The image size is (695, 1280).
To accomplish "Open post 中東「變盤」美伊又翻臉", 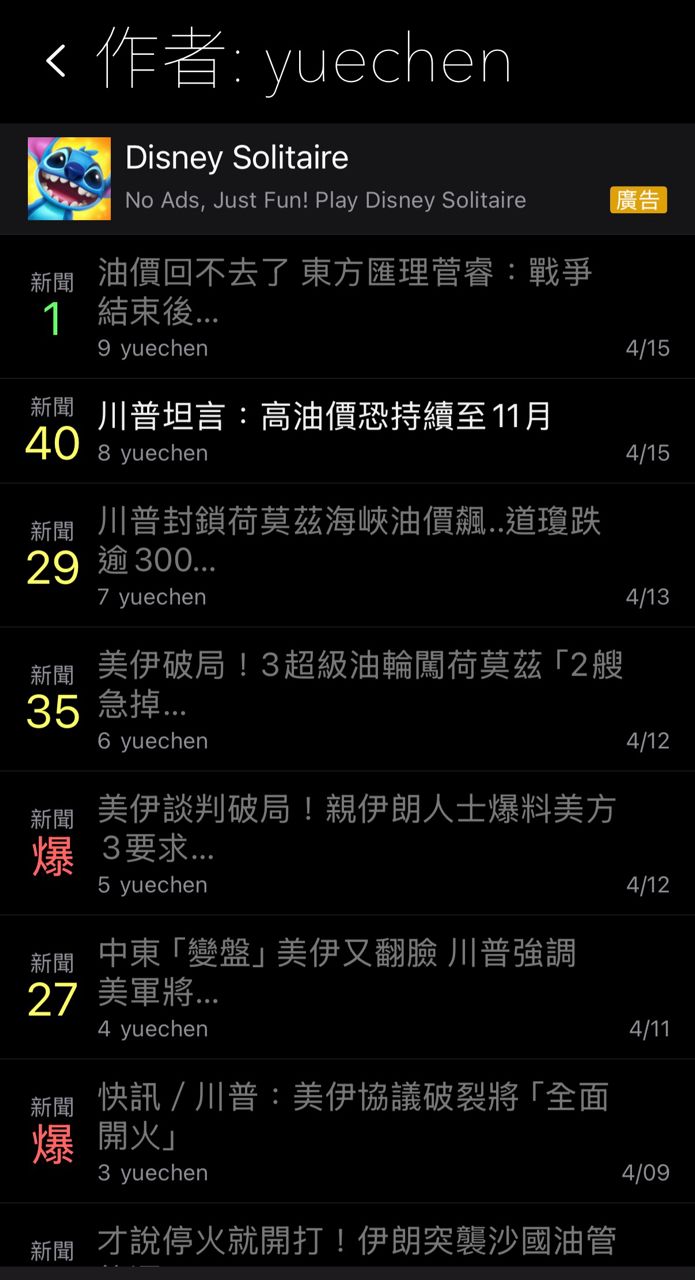I will pyautogui.click(x=337, y=973).
